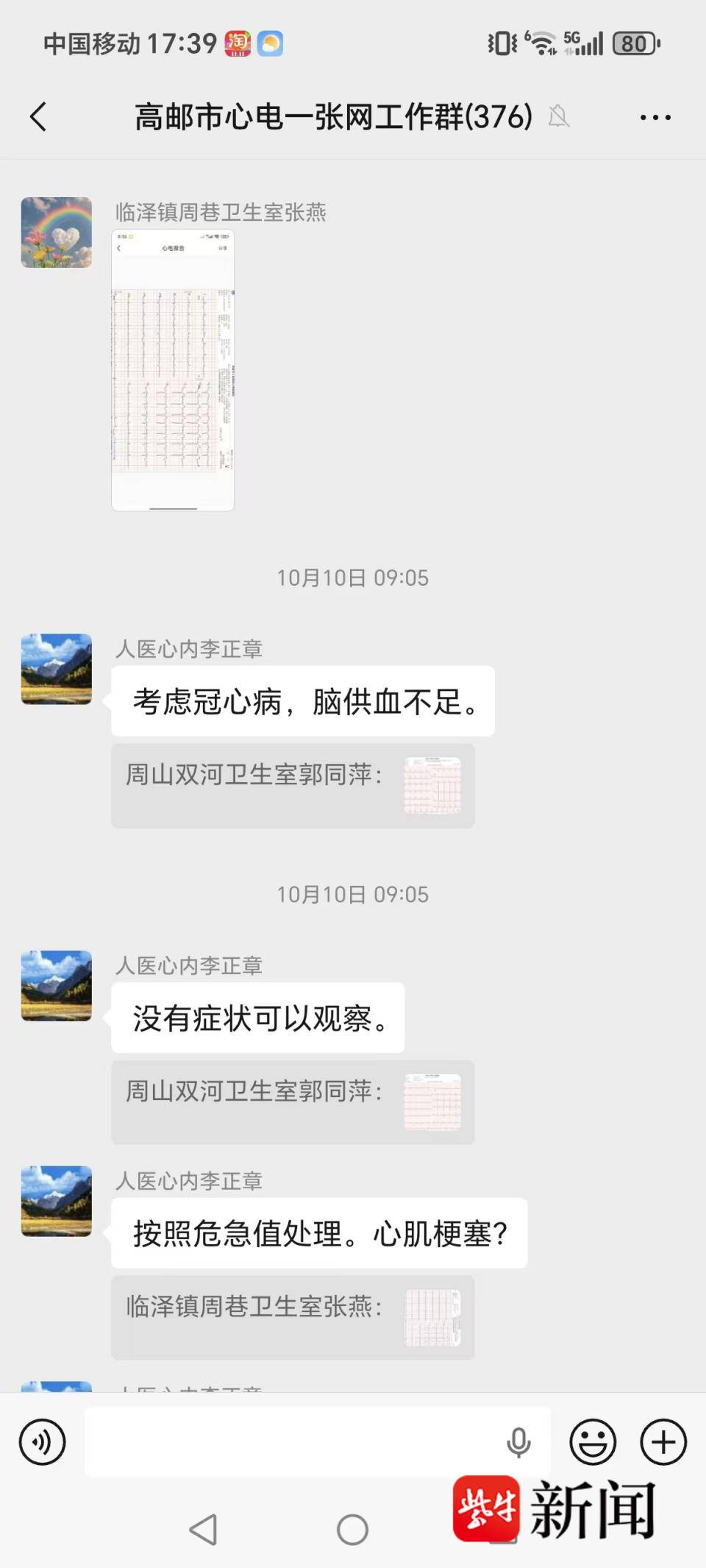
Task: Switch to voice message input
Action: click(43, 1442)
